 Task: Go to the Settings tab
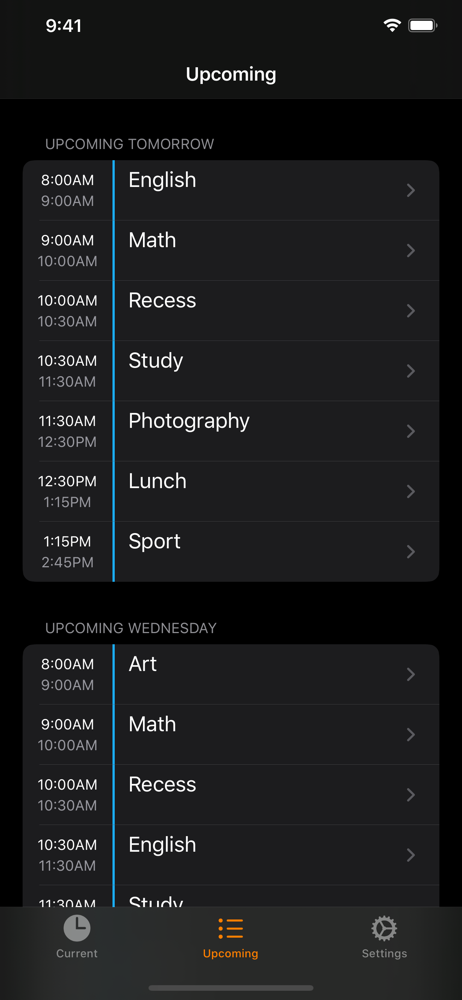384,937
